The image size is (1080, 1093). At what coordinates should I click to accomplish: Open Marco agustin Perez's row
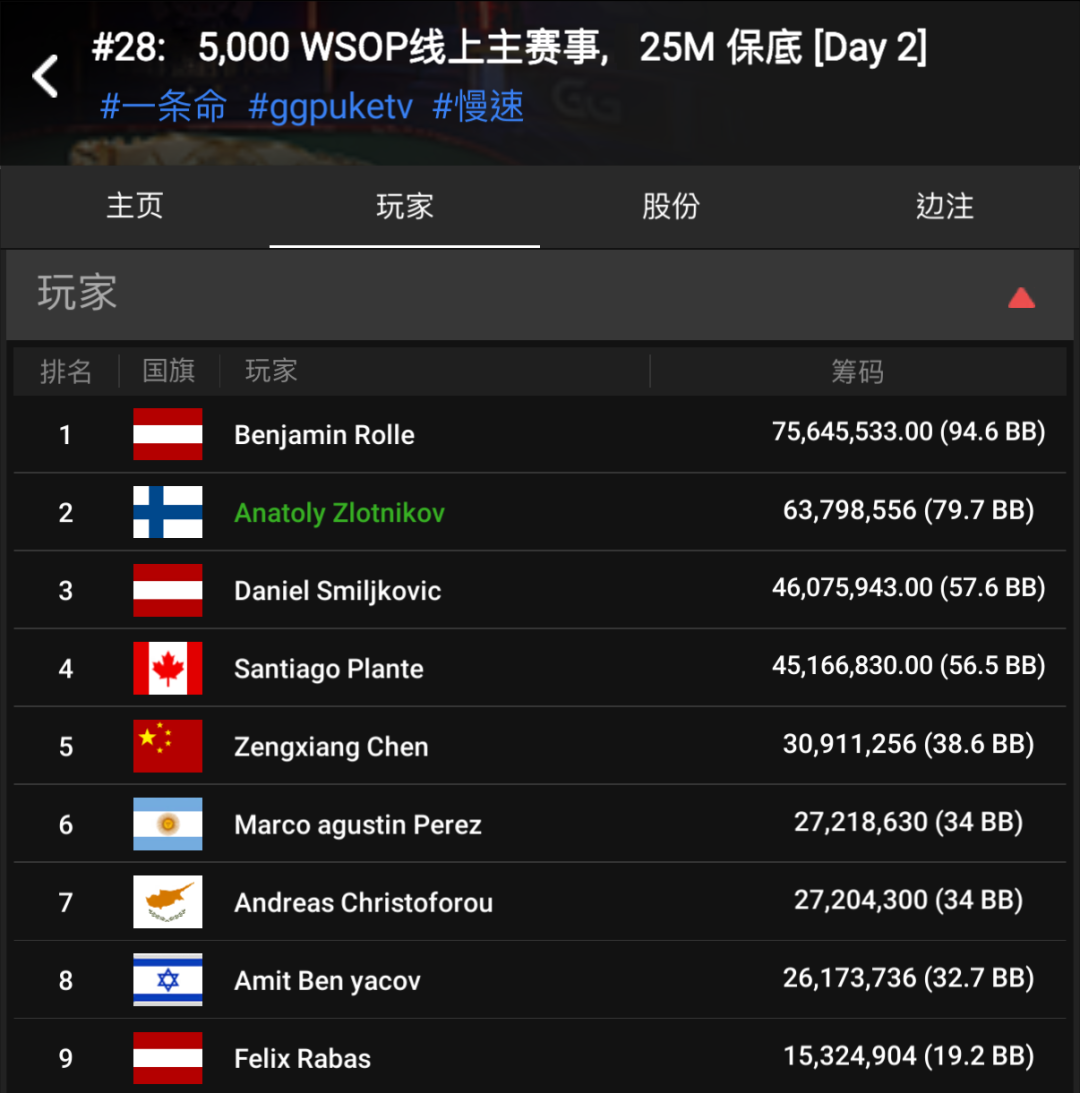pos(357,825)
